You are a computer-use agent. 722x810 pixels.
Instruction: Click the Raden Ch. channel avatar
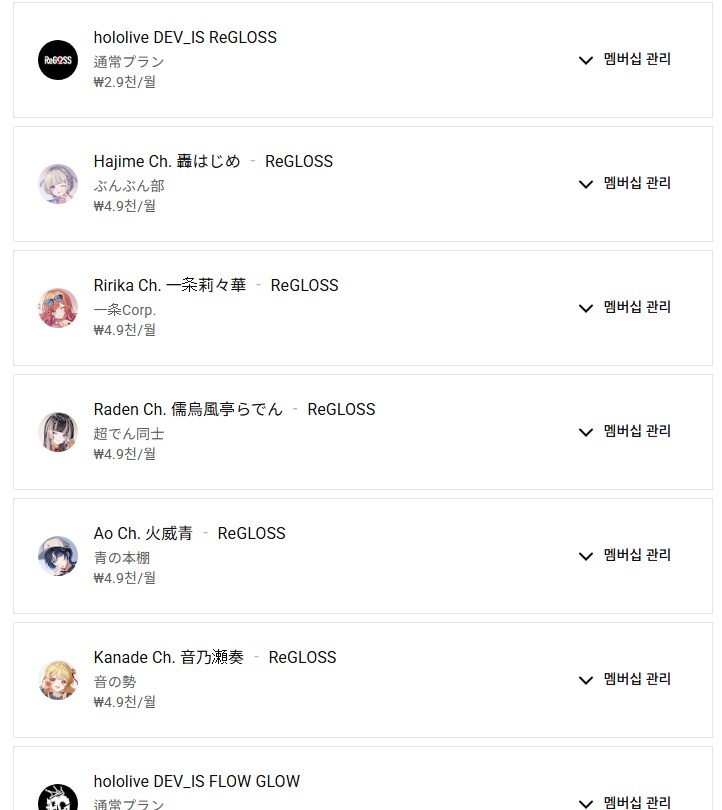(57, 432)
